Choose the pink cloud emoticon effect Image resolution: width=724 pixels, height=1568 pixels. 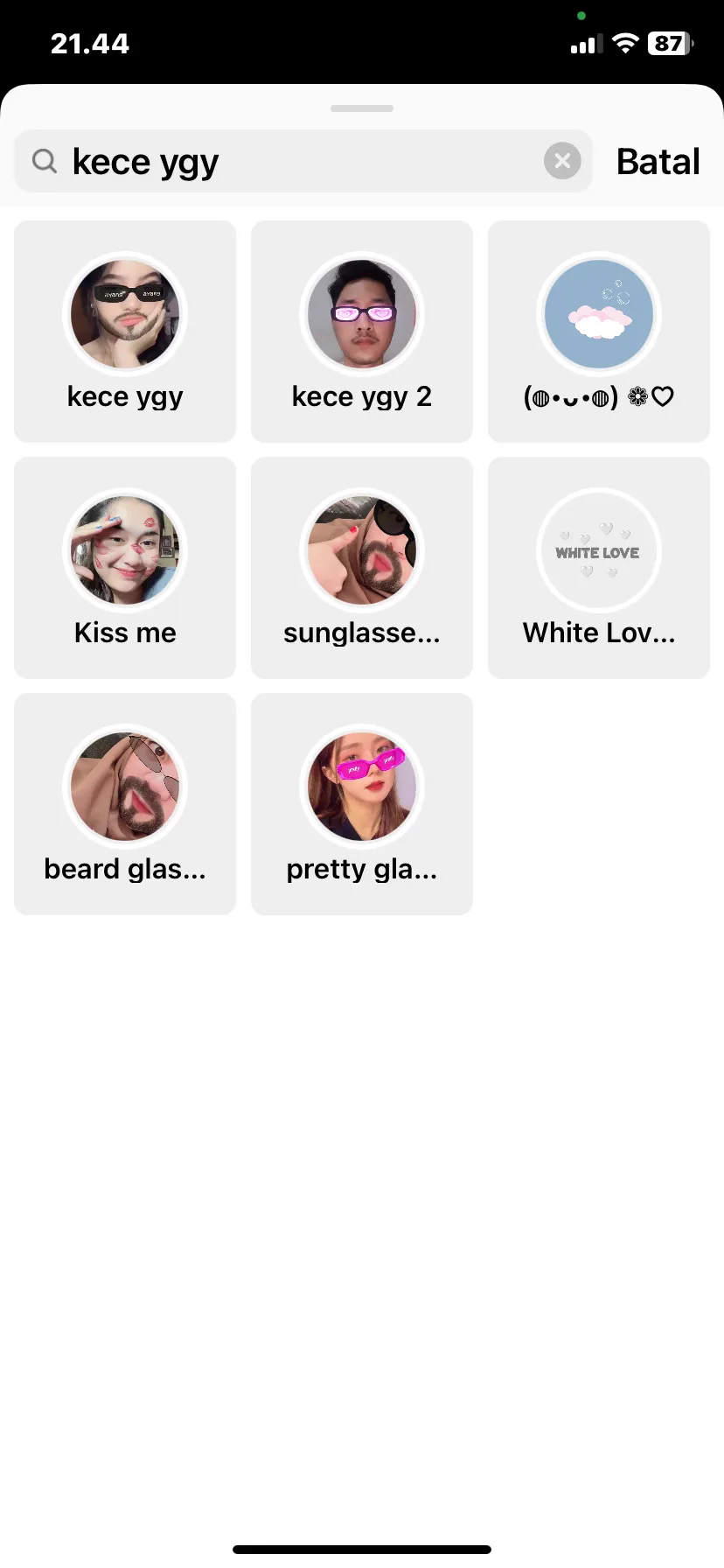click(599, 332)
